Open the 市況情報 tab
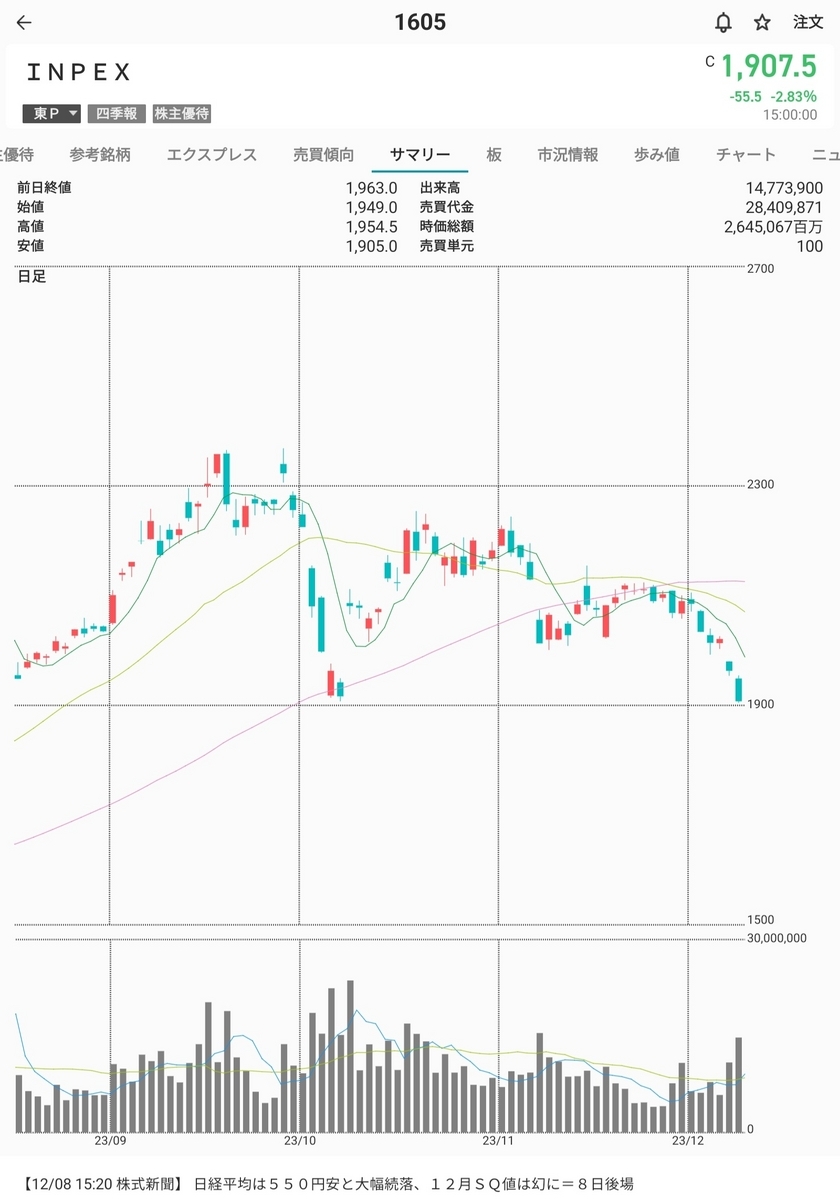This screenshot has width=840, height=1200. click(x=568, y=155)
